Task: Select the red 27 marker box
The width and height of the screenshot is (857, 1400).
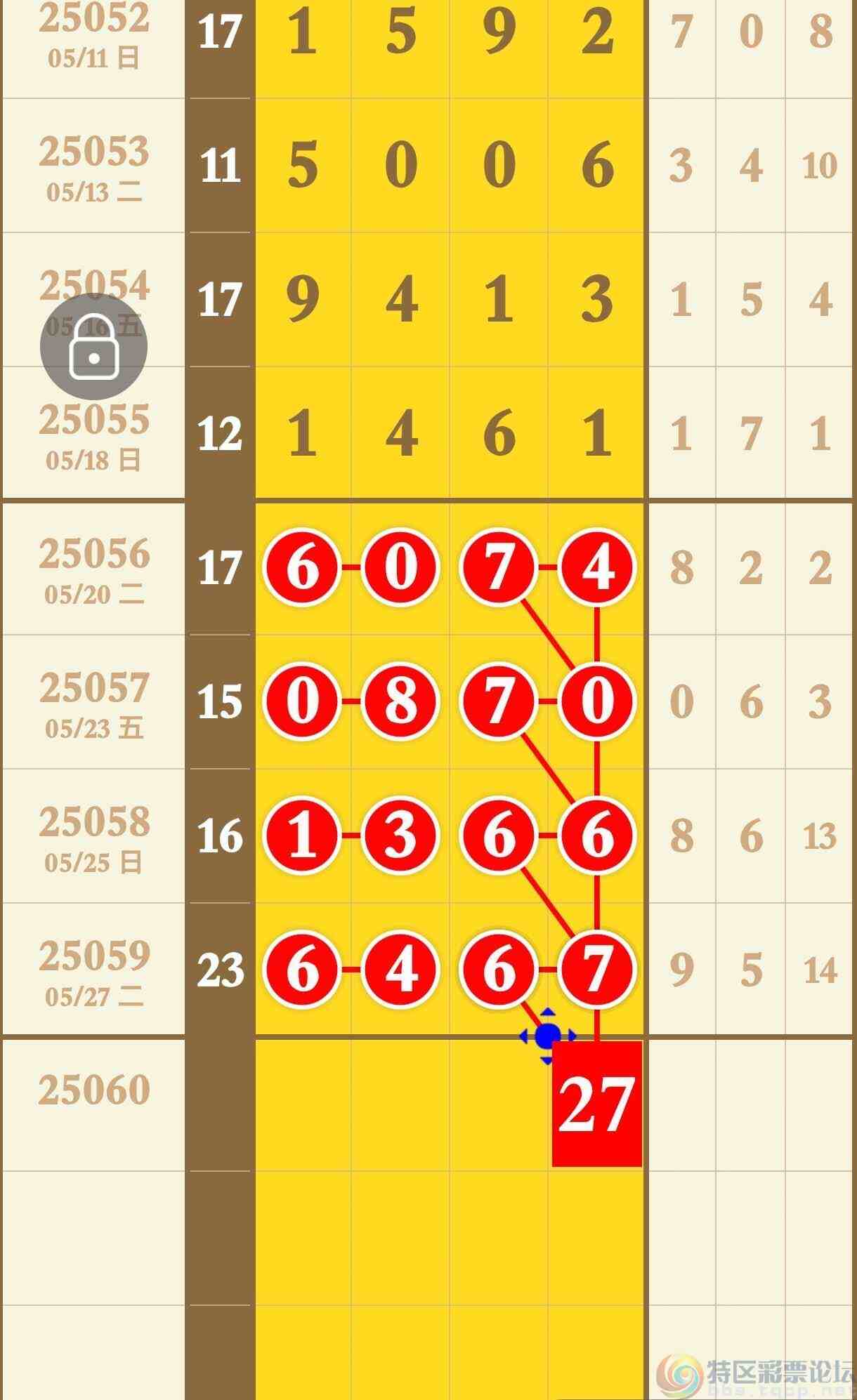Action: 597,1104
